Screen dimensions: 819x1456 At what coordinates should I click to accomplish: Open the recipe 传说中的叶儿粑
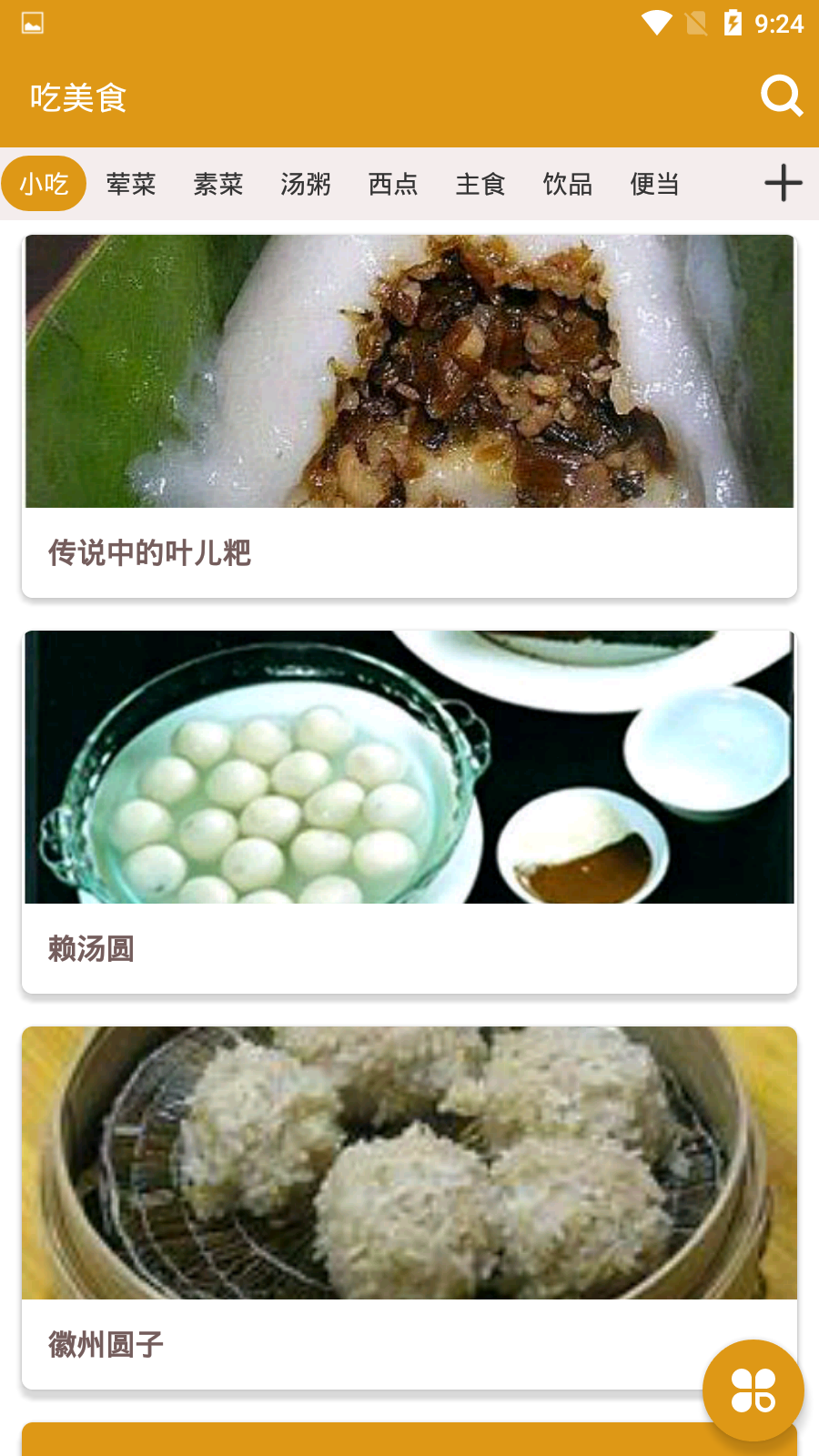[152, 551]
